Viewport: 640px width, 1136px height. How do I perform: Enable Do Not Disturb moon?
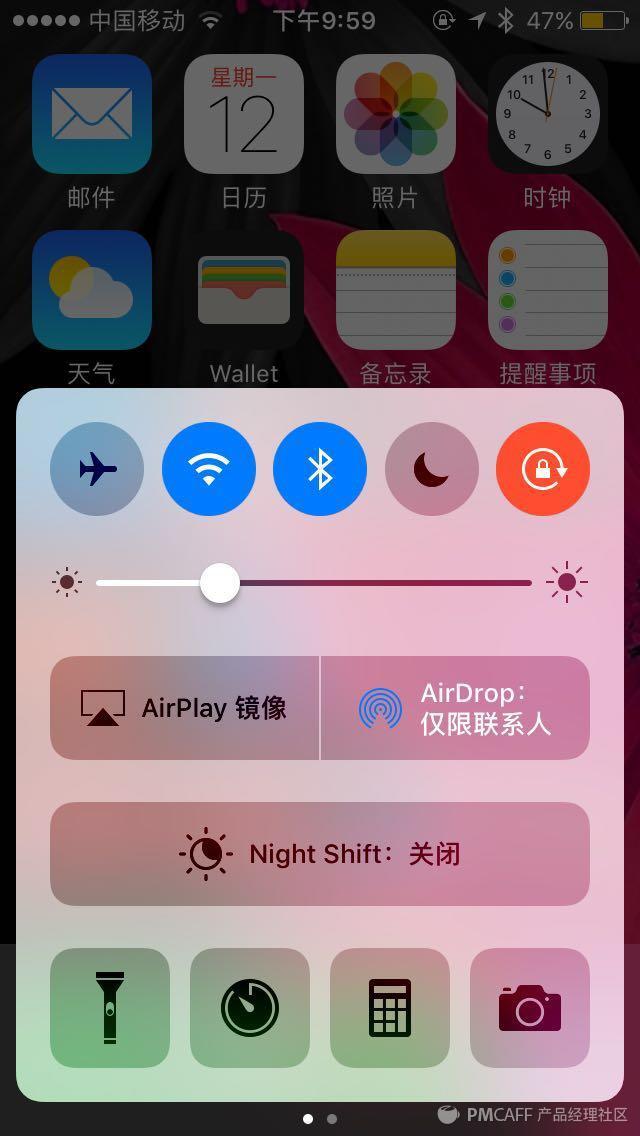pyautogui.click(x=432, y=469)
